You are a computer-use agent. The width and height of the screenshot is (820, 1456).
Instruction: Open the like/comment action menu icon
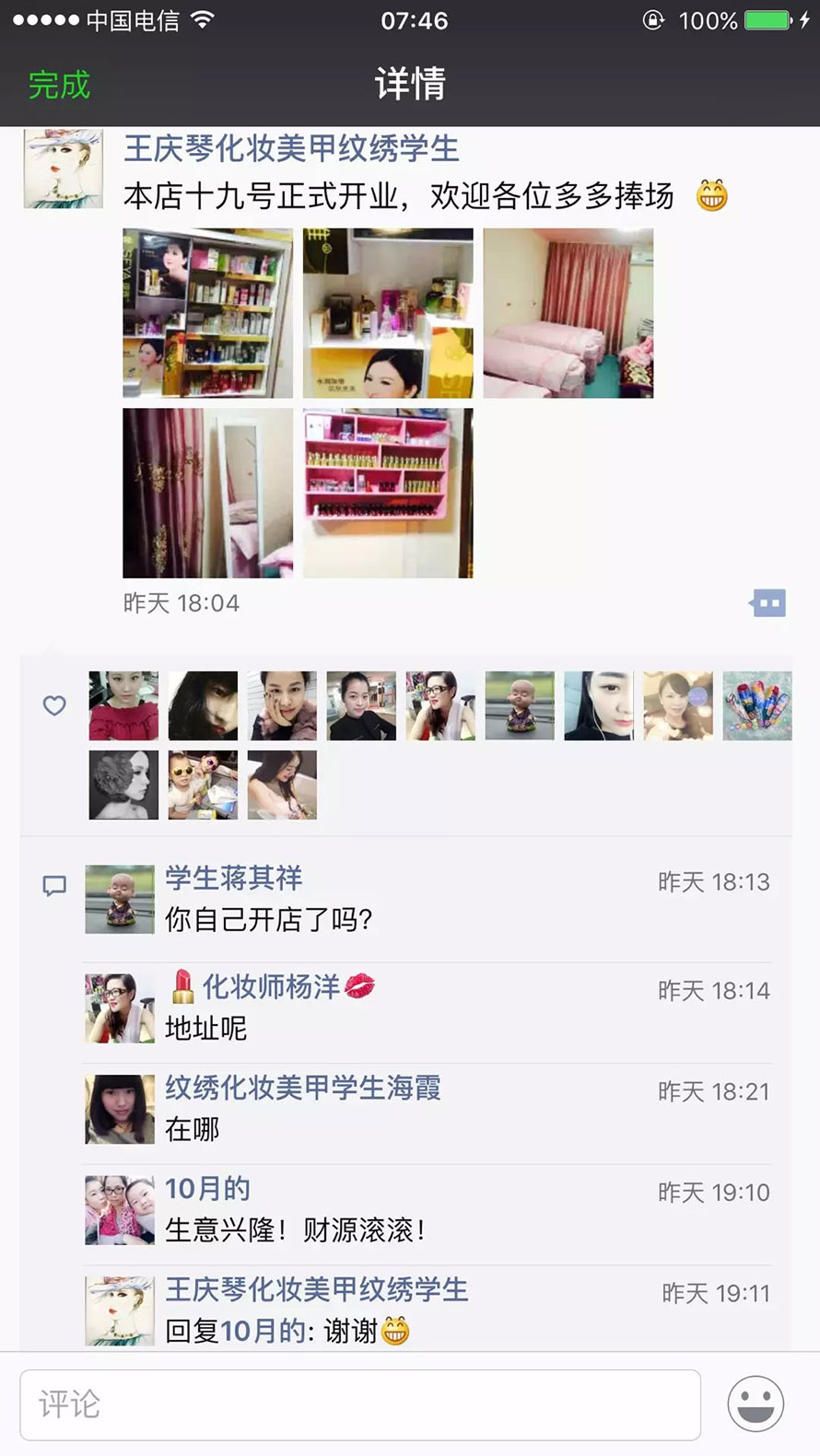click(x=767, y=604)
